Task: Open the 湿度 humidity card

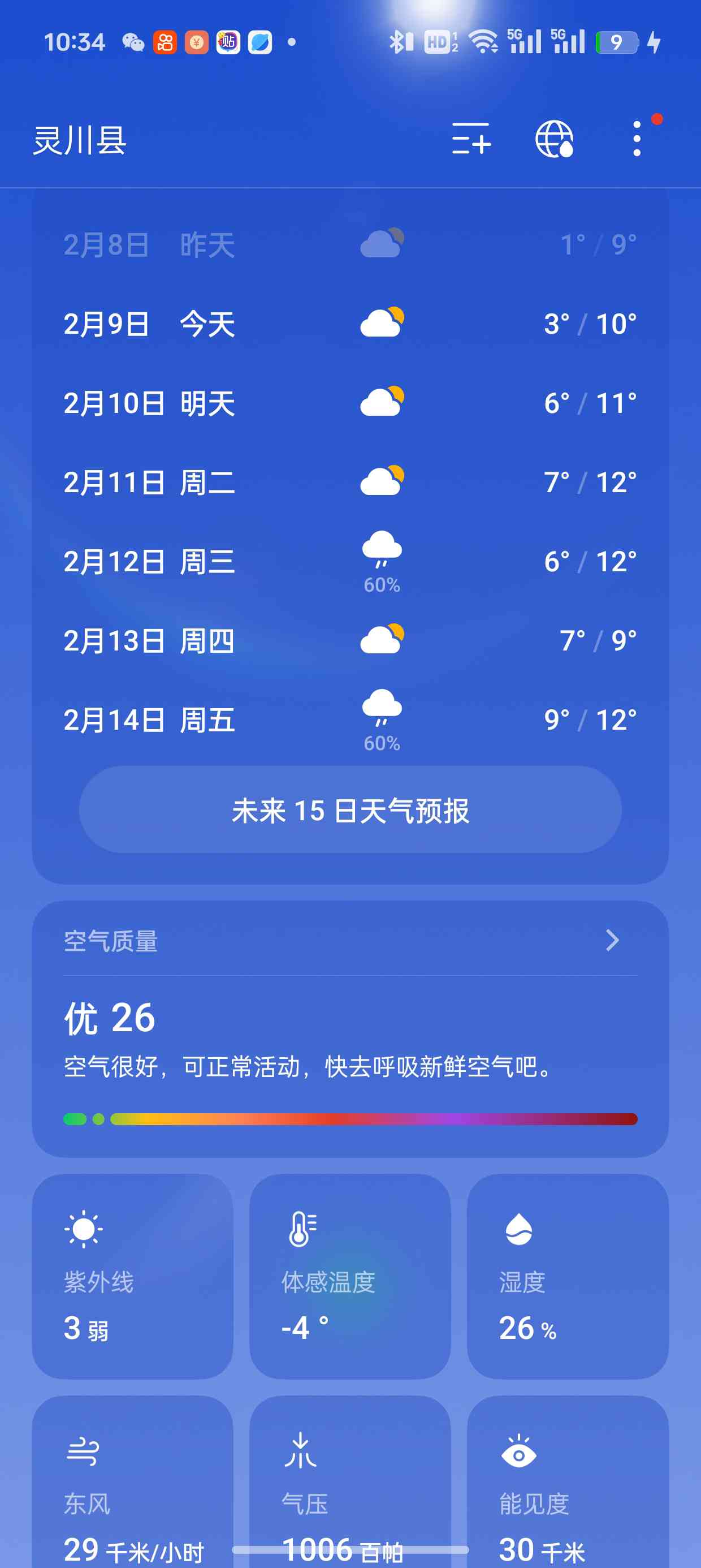Action: pos(568,1277)
